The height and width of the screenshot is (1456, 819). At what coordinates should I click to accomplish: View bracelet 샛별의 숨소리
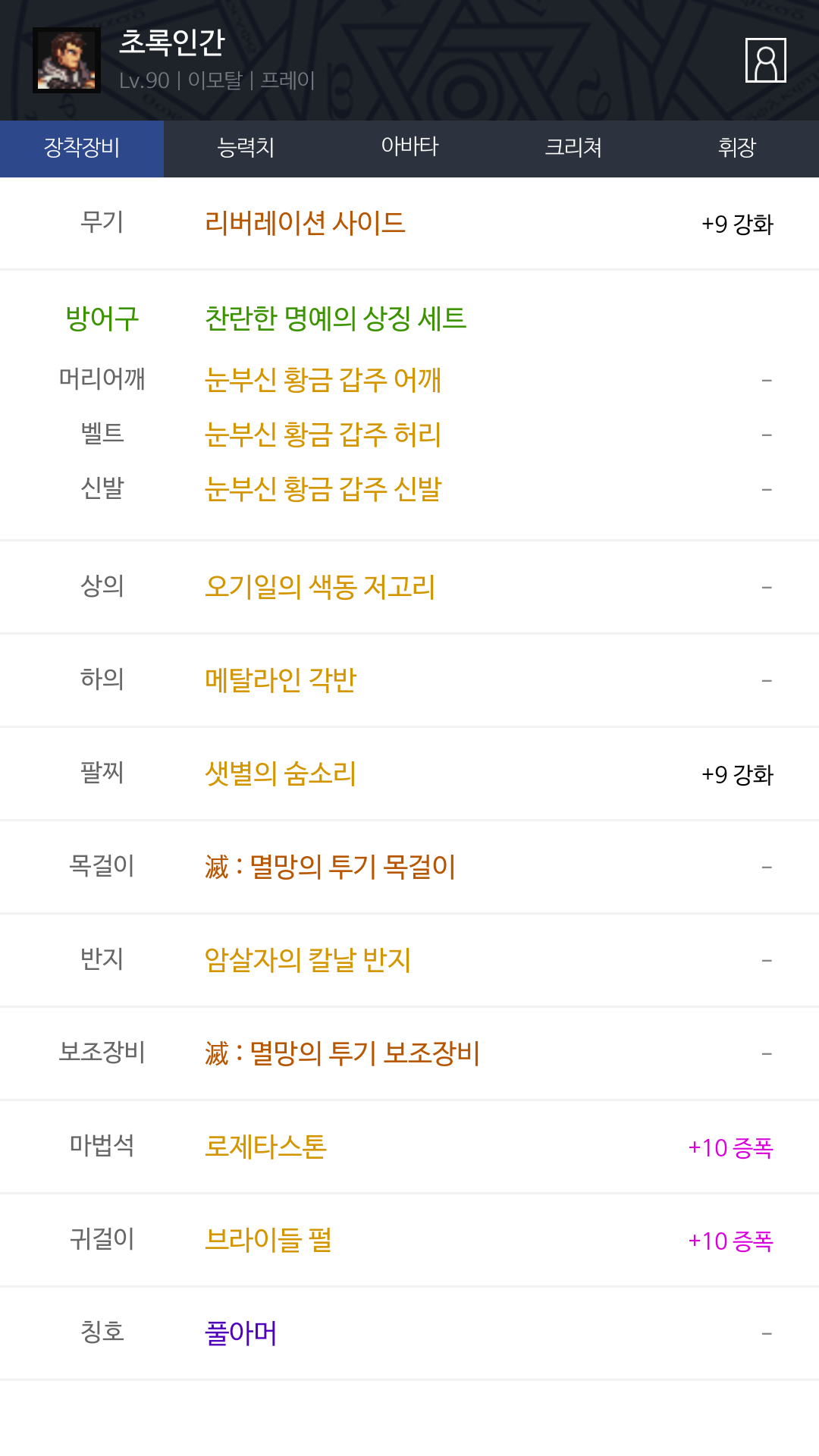(281, 773)
